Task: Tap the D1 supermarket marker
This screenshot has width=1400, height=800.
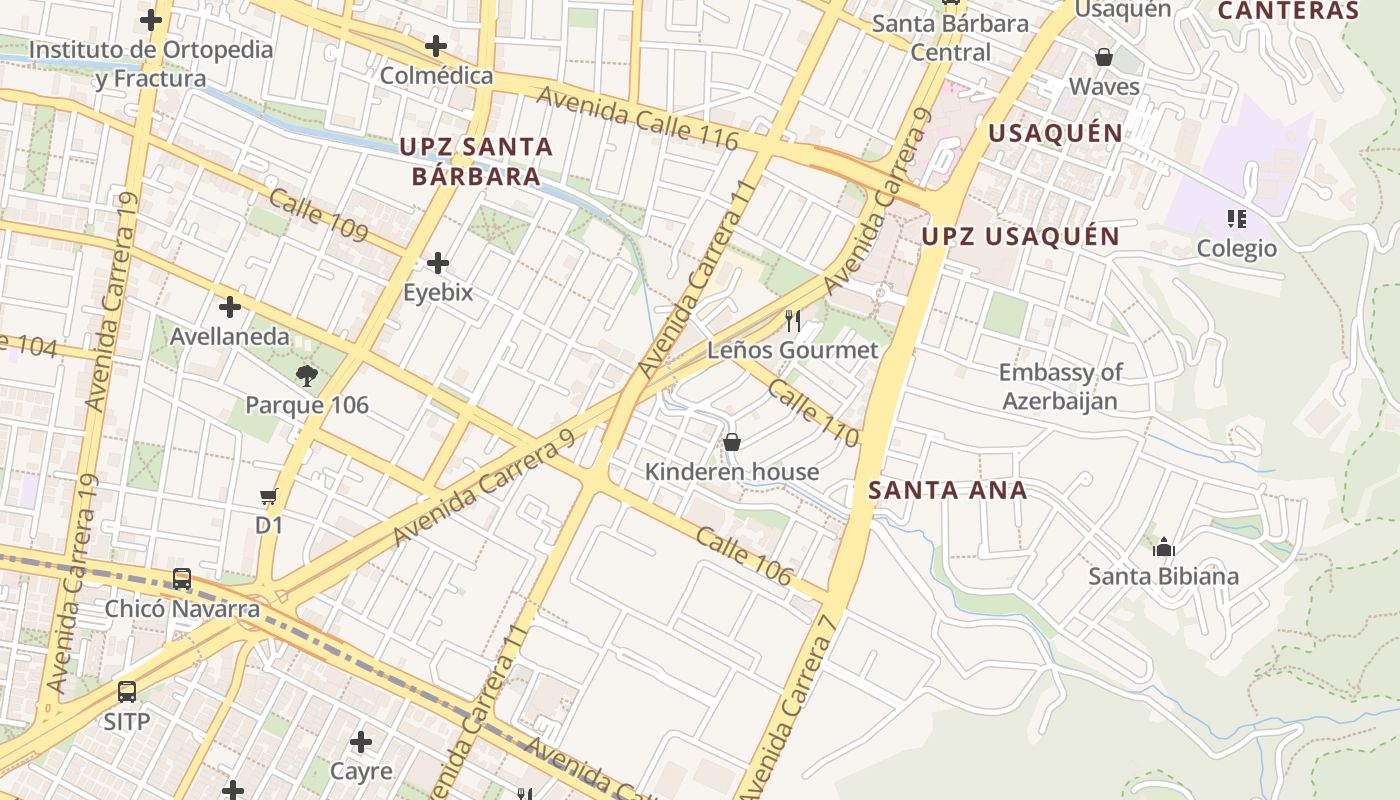Action: tap(268, 497)
